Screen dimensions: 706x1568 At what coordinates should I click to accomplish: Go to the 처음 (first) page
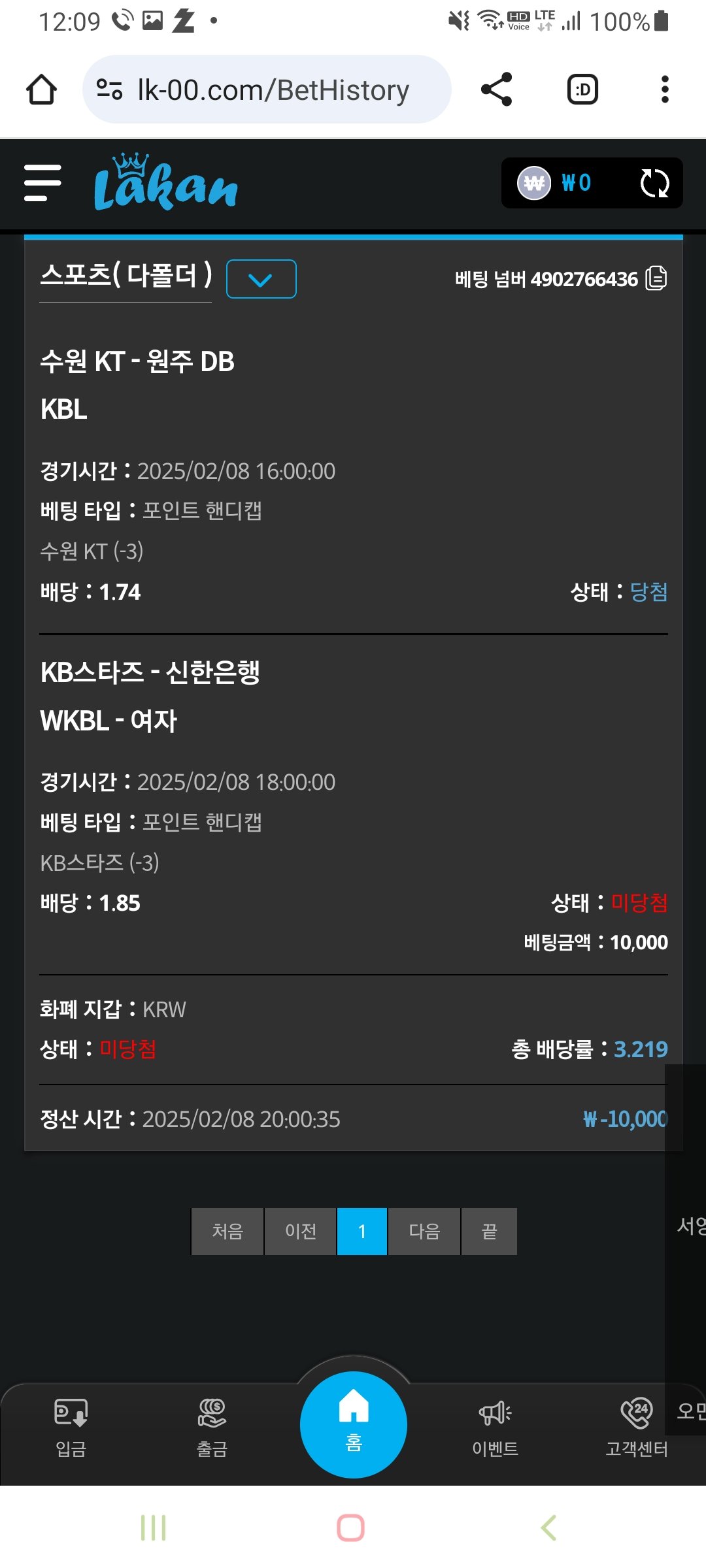(x=227, y=1232)
